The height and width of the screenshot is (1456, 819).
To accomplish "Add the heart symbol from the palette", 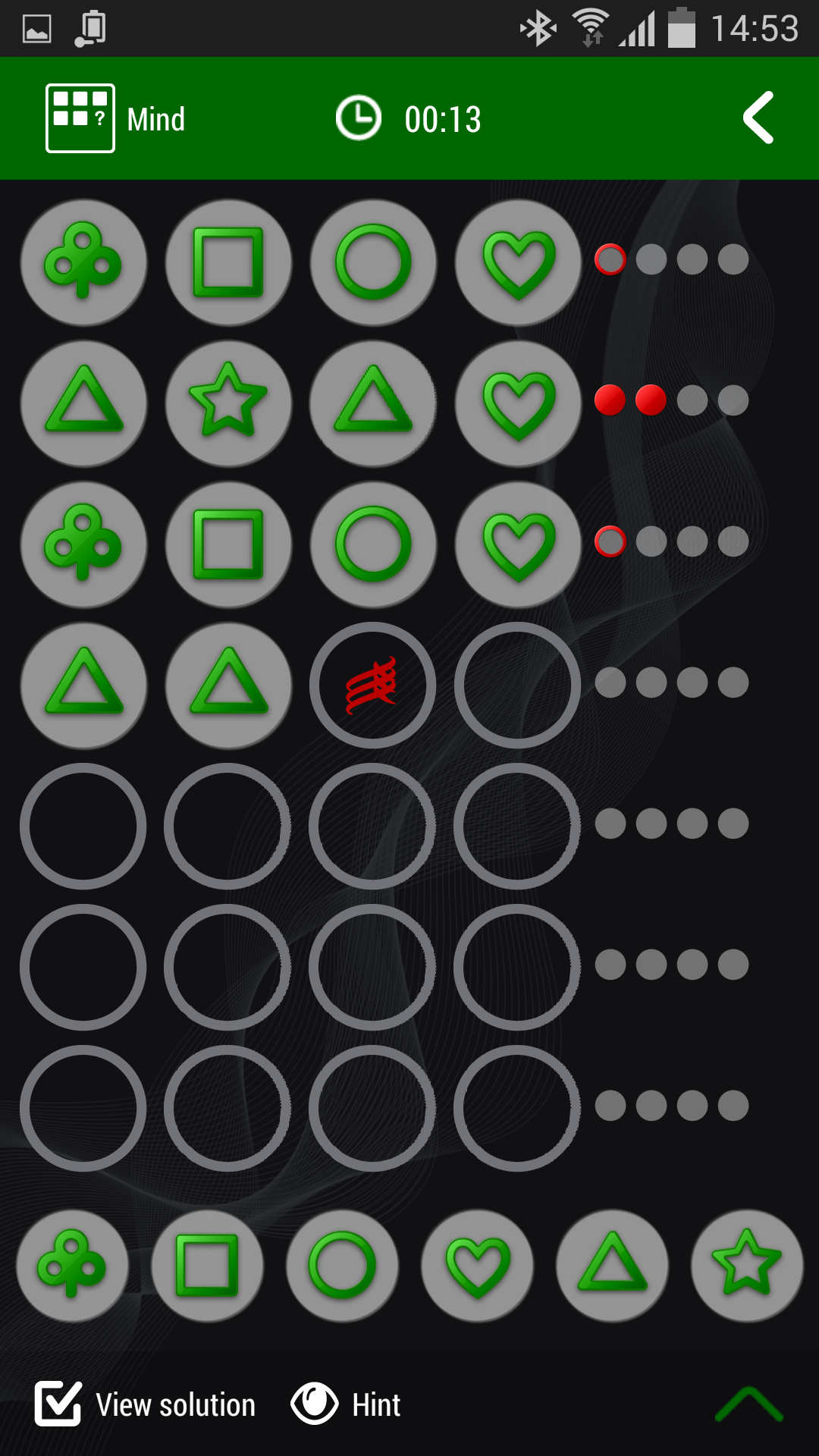I will (x=477, y=1265).
